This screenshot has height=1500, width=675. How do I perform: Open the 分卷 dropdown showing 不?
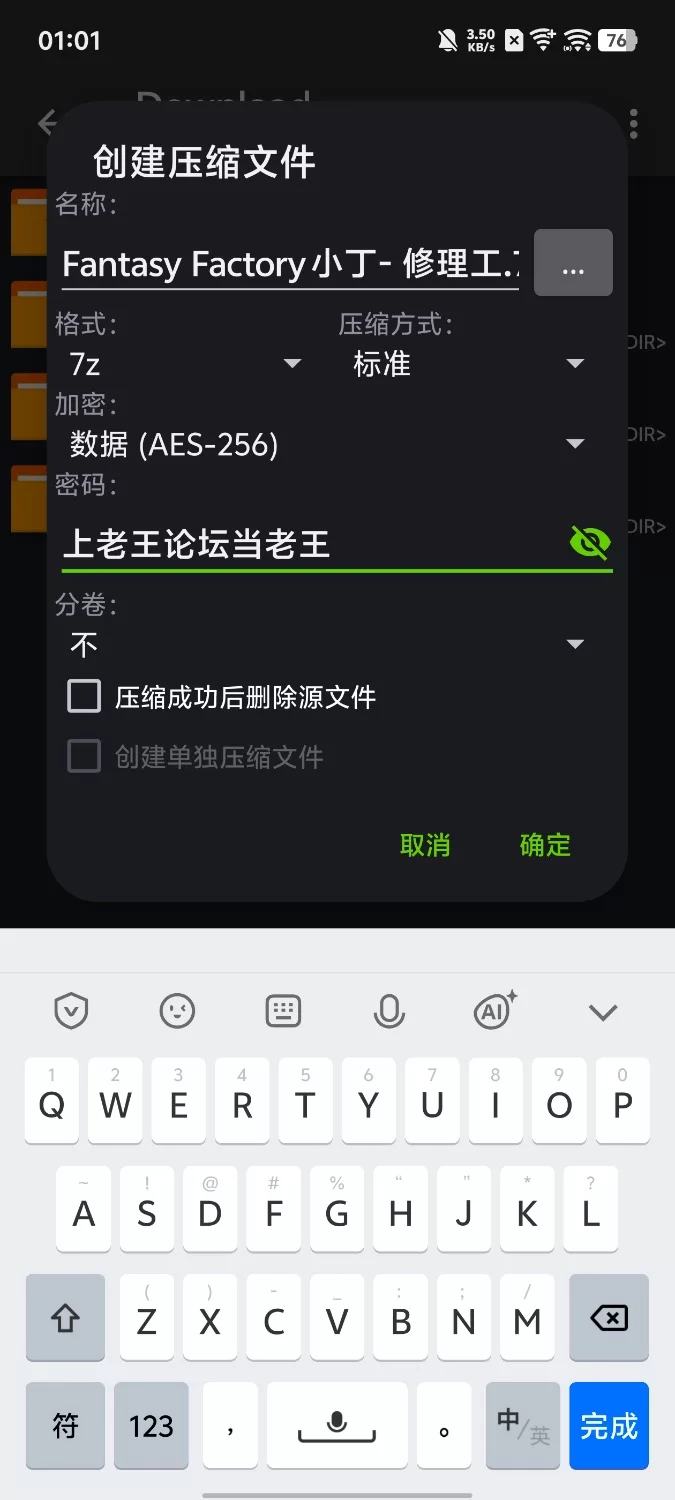pos(328,644)
